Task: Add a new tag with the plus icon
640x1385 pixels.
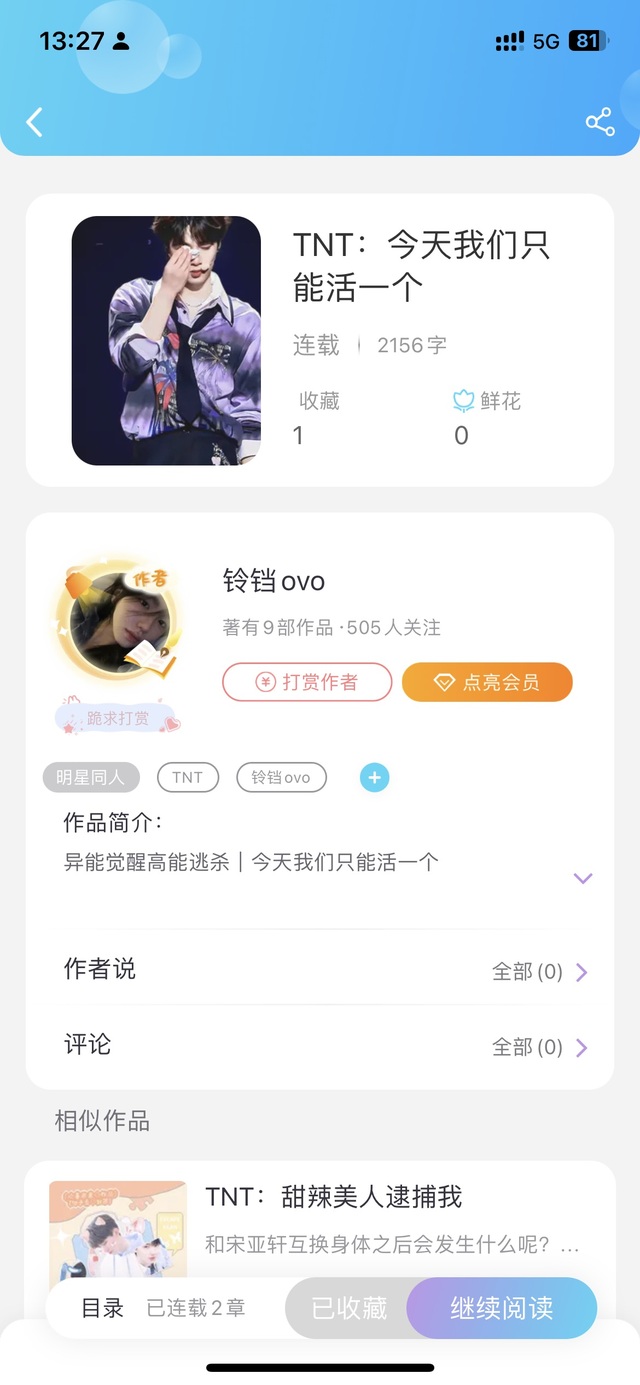Action: point(374,777)
